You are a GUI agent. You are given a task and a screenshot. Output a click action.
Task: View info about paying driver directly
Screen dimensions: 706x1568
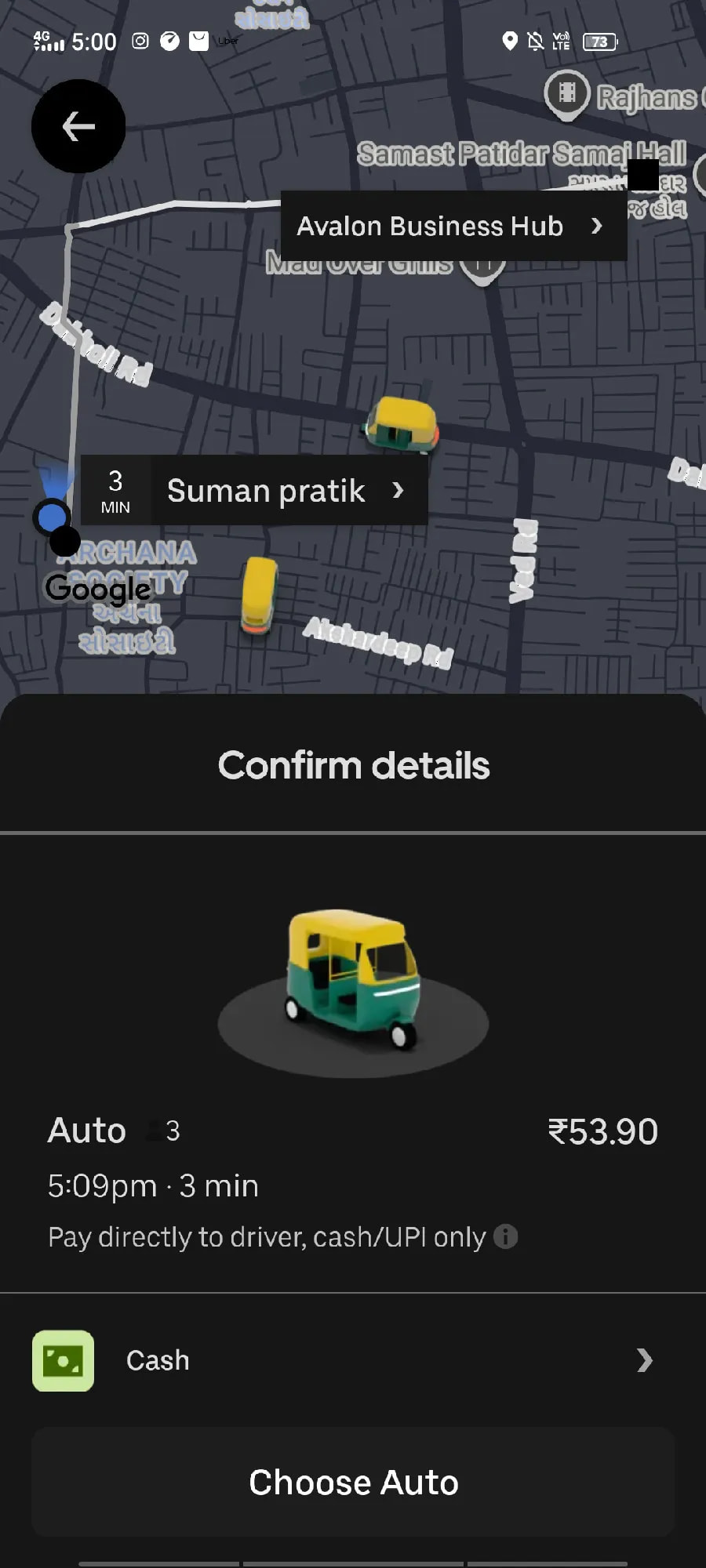click(506, 1236)
